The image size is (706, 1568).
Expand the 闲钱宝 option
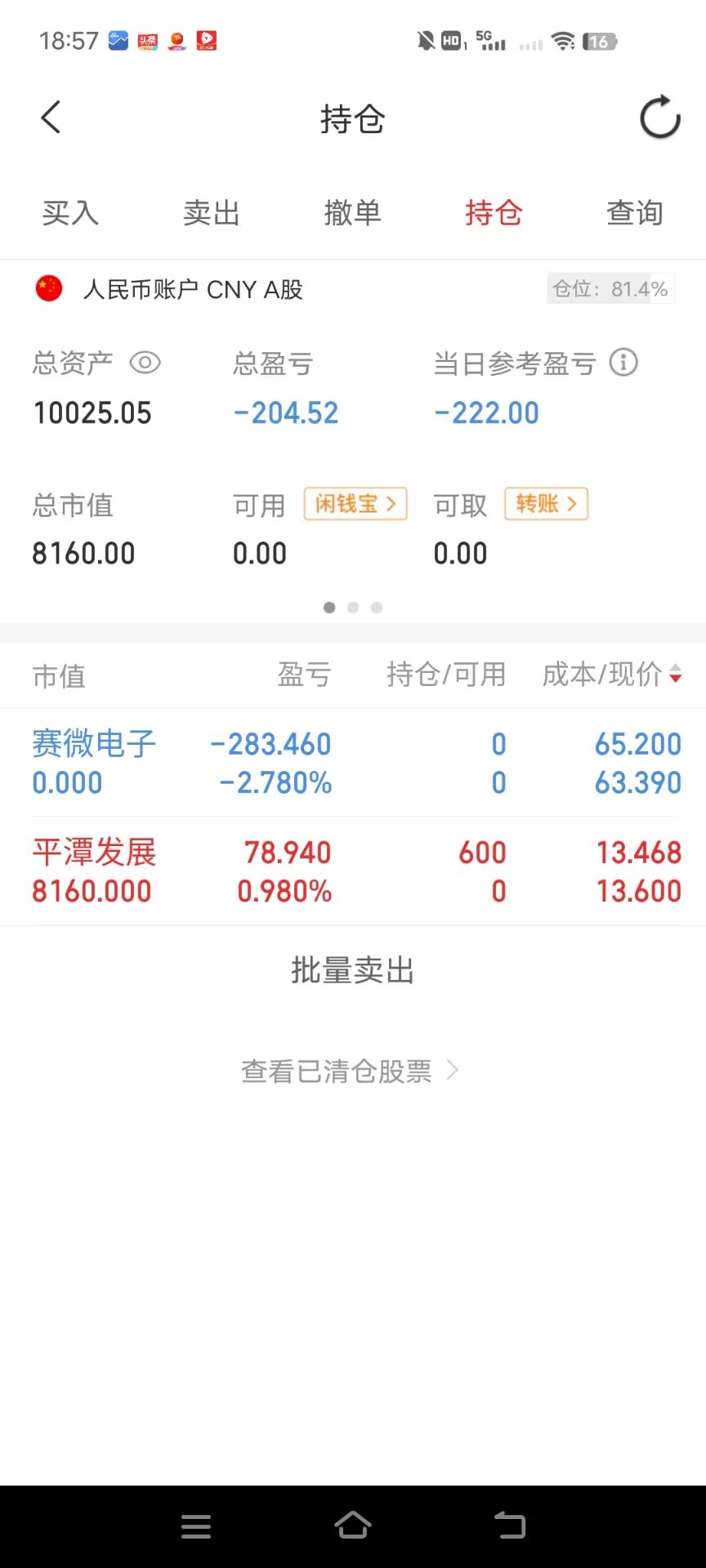click(355, 504)
